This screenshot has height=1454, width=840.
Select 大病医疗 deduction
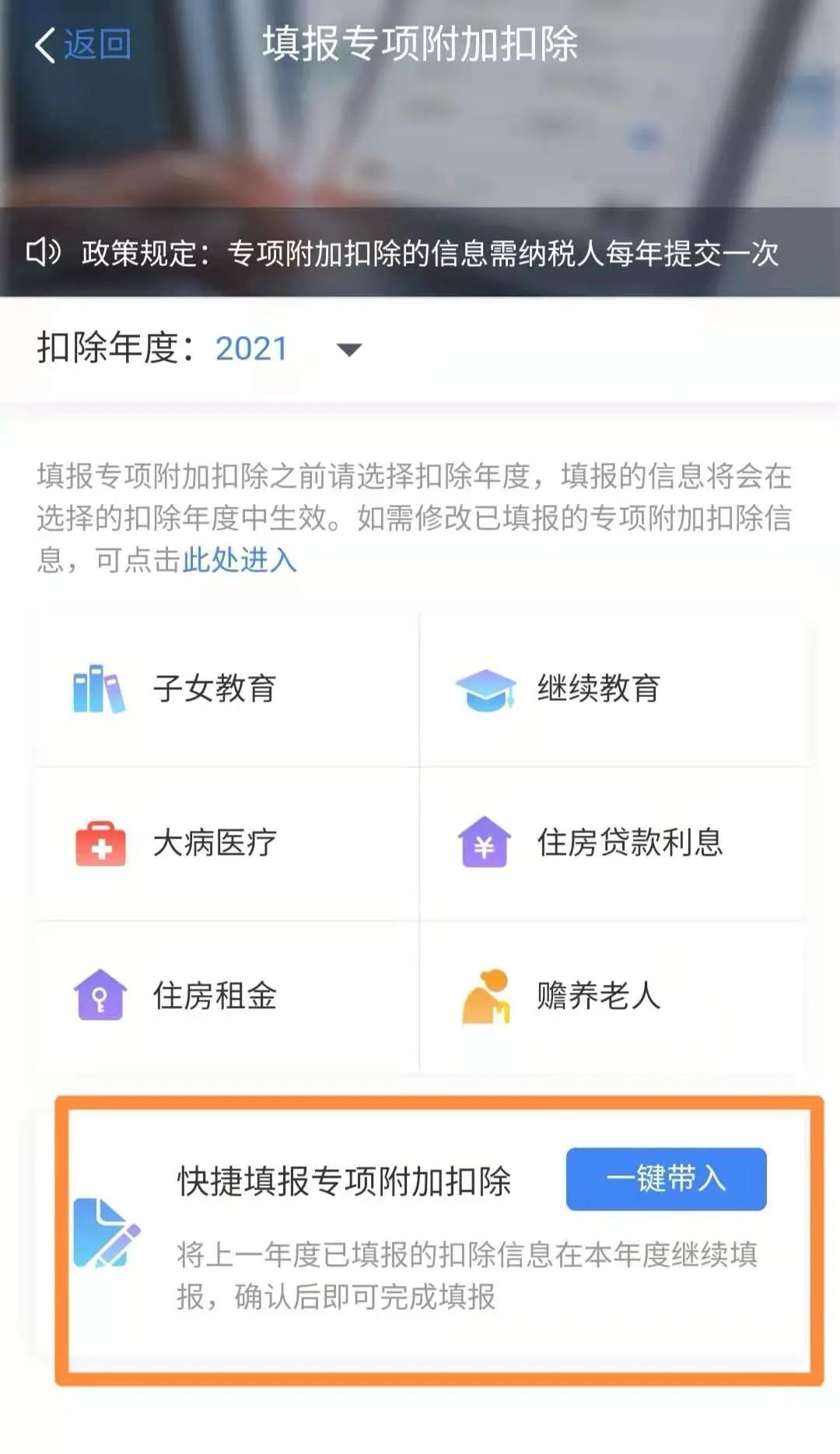(226, 843)
